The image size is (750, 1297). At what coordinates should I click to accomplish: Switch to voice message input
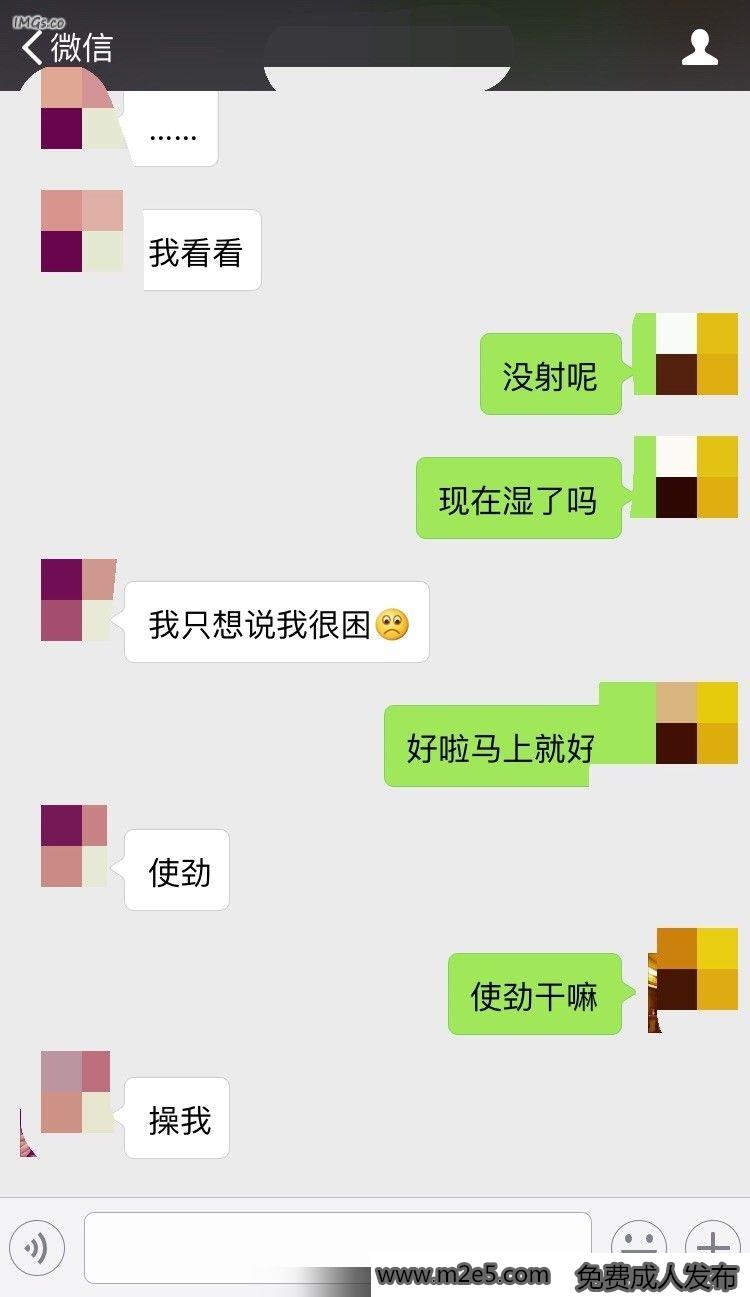point(37,1247)
